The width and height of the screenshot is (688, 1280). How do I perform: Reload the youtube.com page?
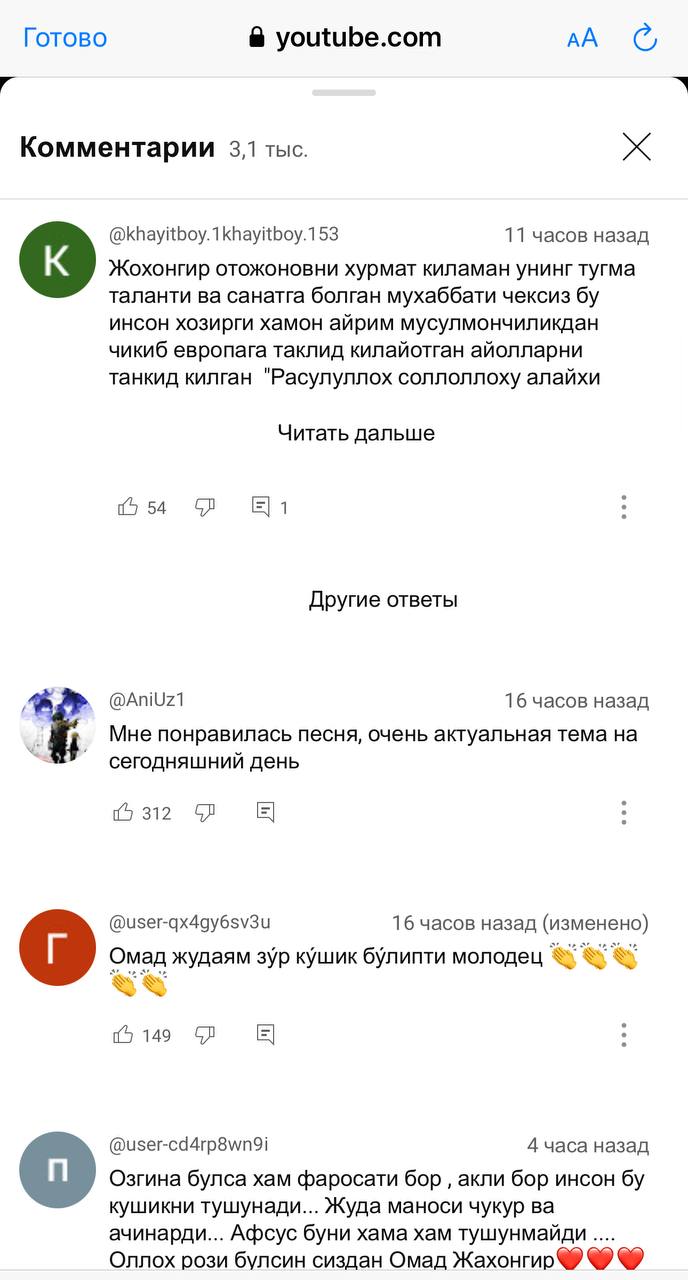(x=645, y=38)
